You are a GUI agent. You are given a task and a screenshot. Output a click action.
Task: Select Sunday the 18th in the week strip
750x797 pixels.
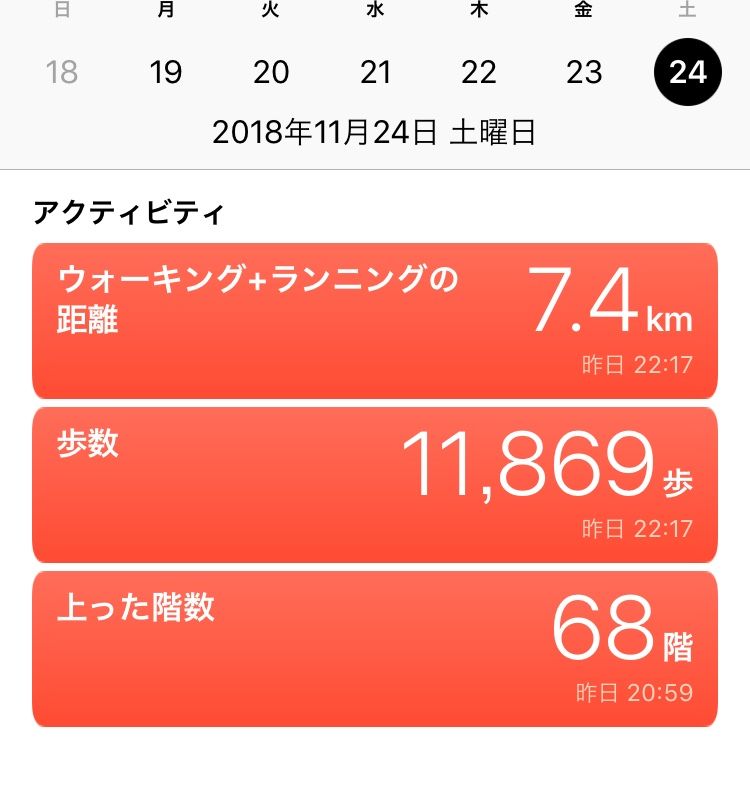point(62,72)
